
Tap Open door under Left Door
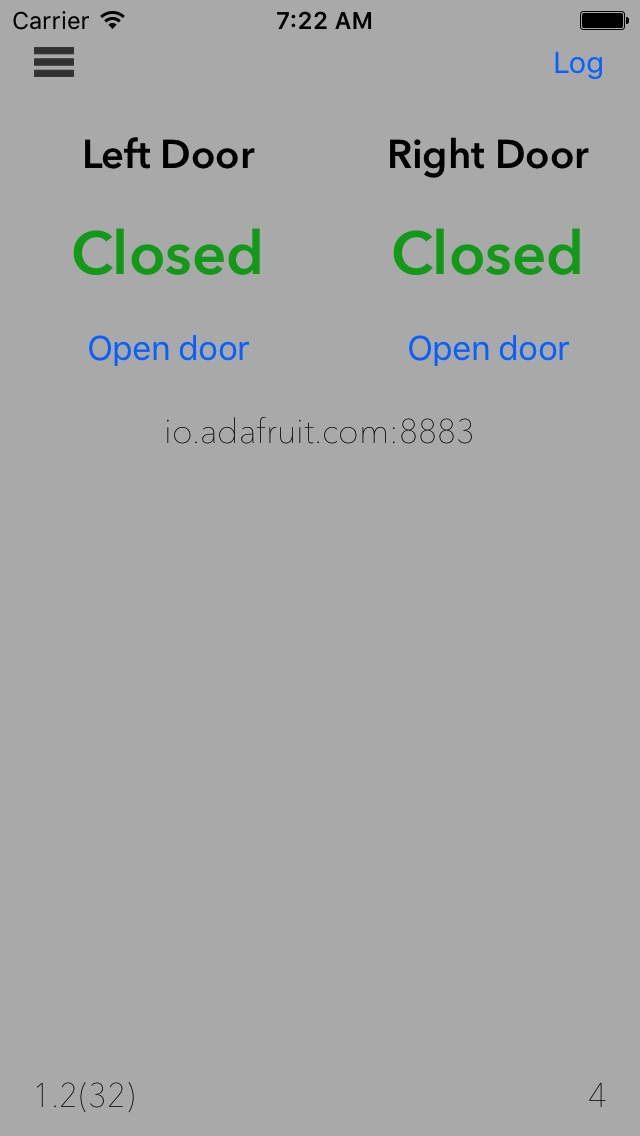tap(168, 348)
